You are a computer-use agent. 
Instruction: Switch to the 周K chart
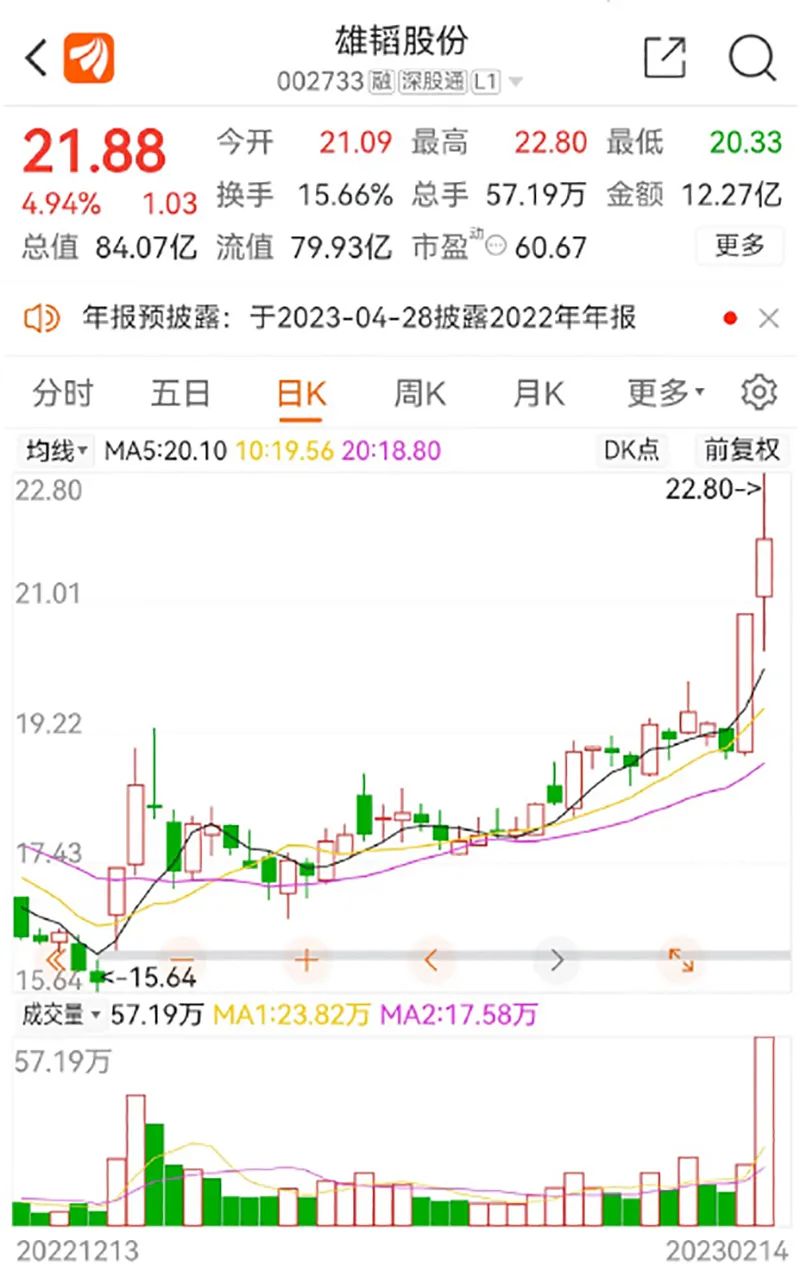tap(419, 393)
